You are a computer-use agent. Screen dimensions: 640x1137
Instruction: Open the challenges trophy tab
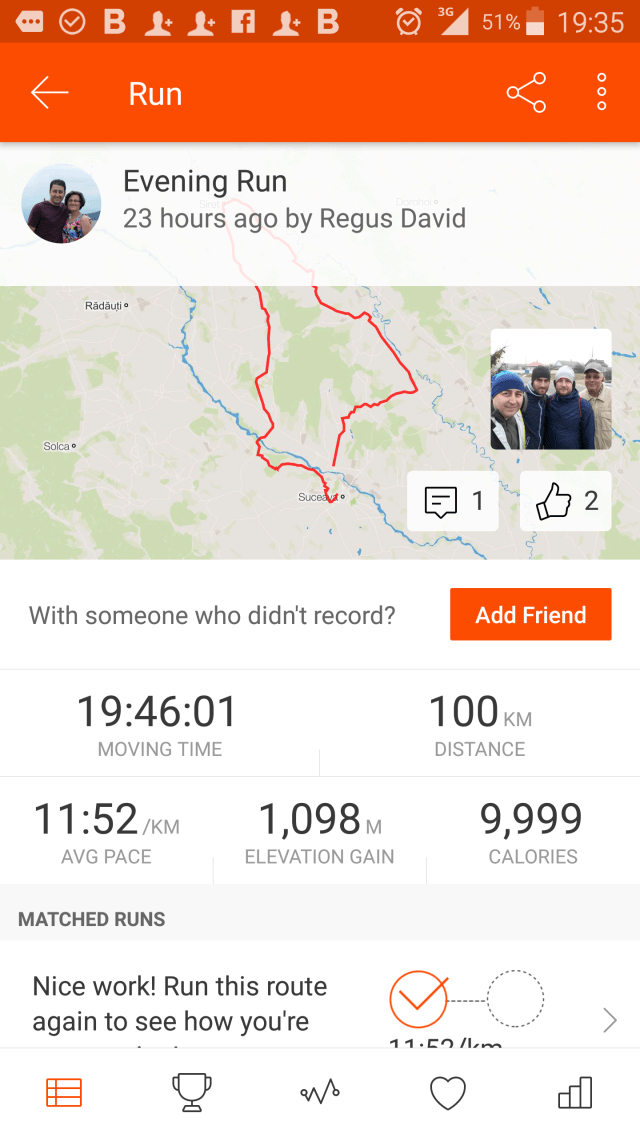click(192, 1093)
